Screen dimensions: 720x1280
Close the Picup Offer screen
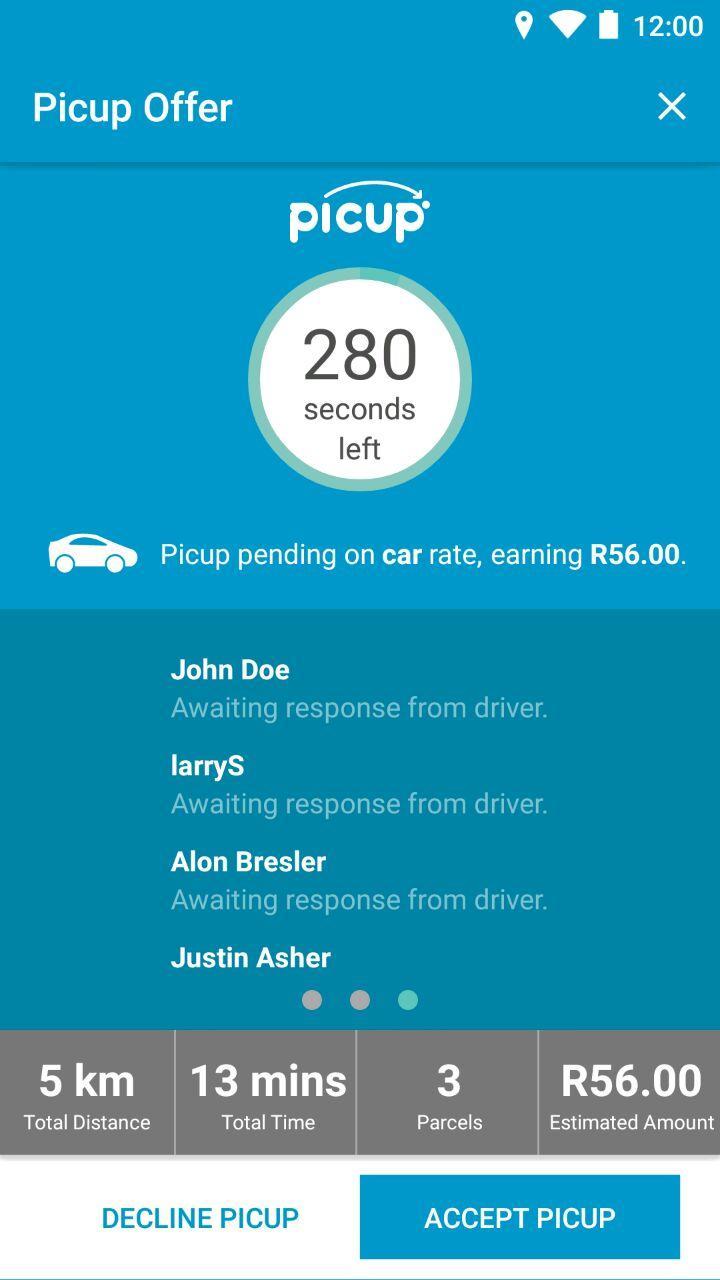coord(672,106)
